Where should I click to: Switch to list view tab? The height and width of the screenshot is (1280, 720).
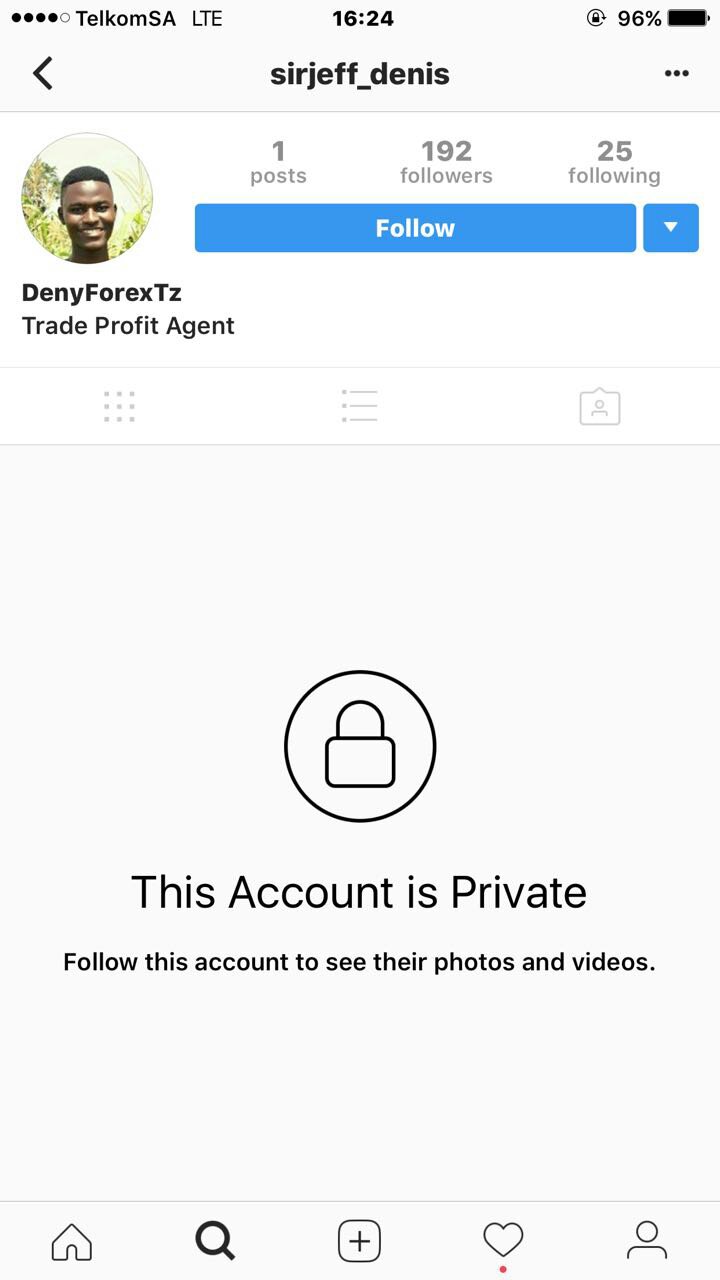pyautogui.click(x=359, y=406)
